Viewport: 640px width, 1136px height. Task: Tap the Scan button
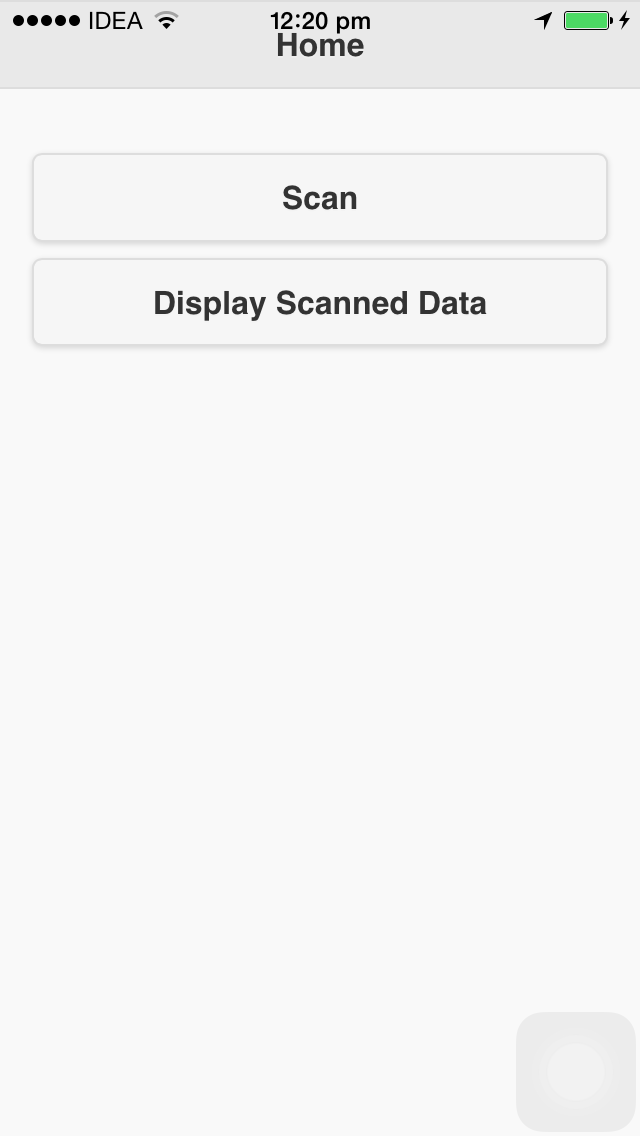[320, 197]
